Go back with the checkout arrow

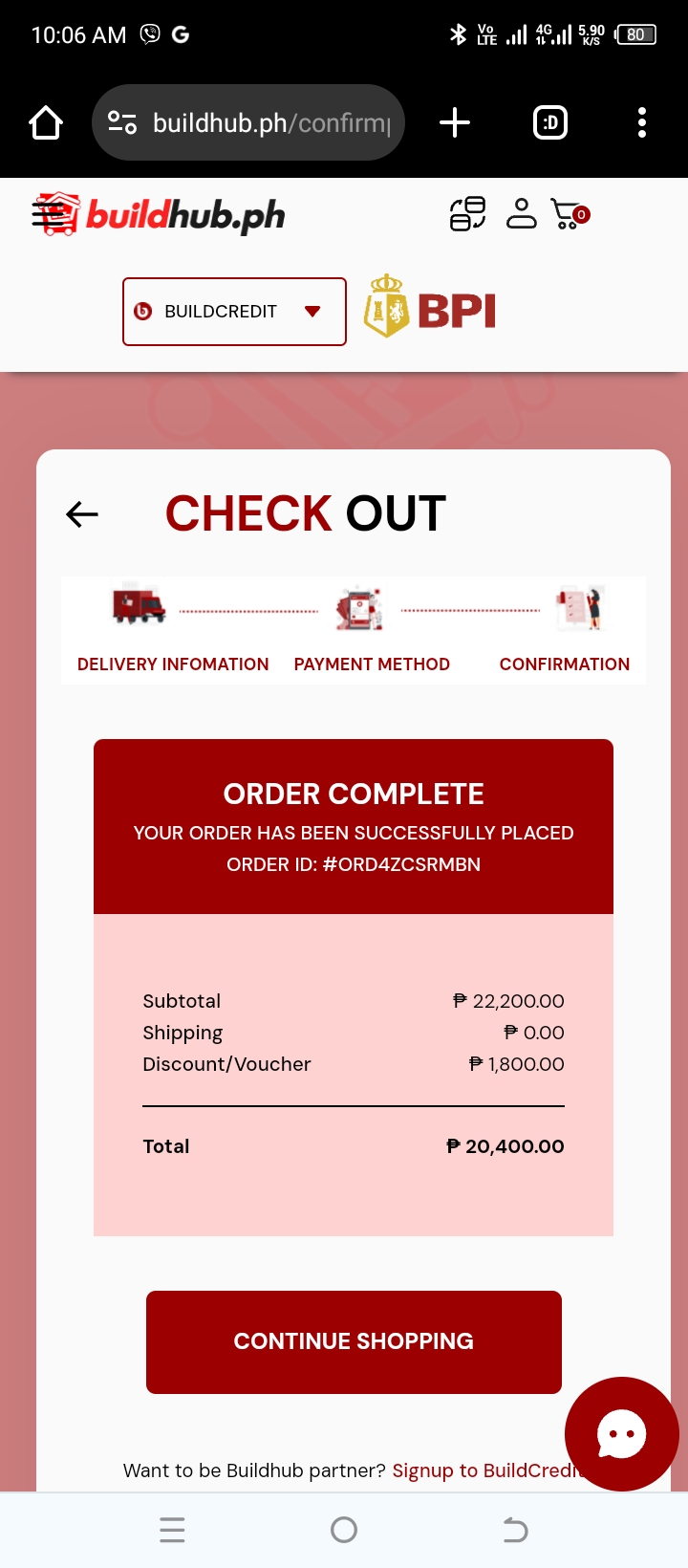(82, 514)
